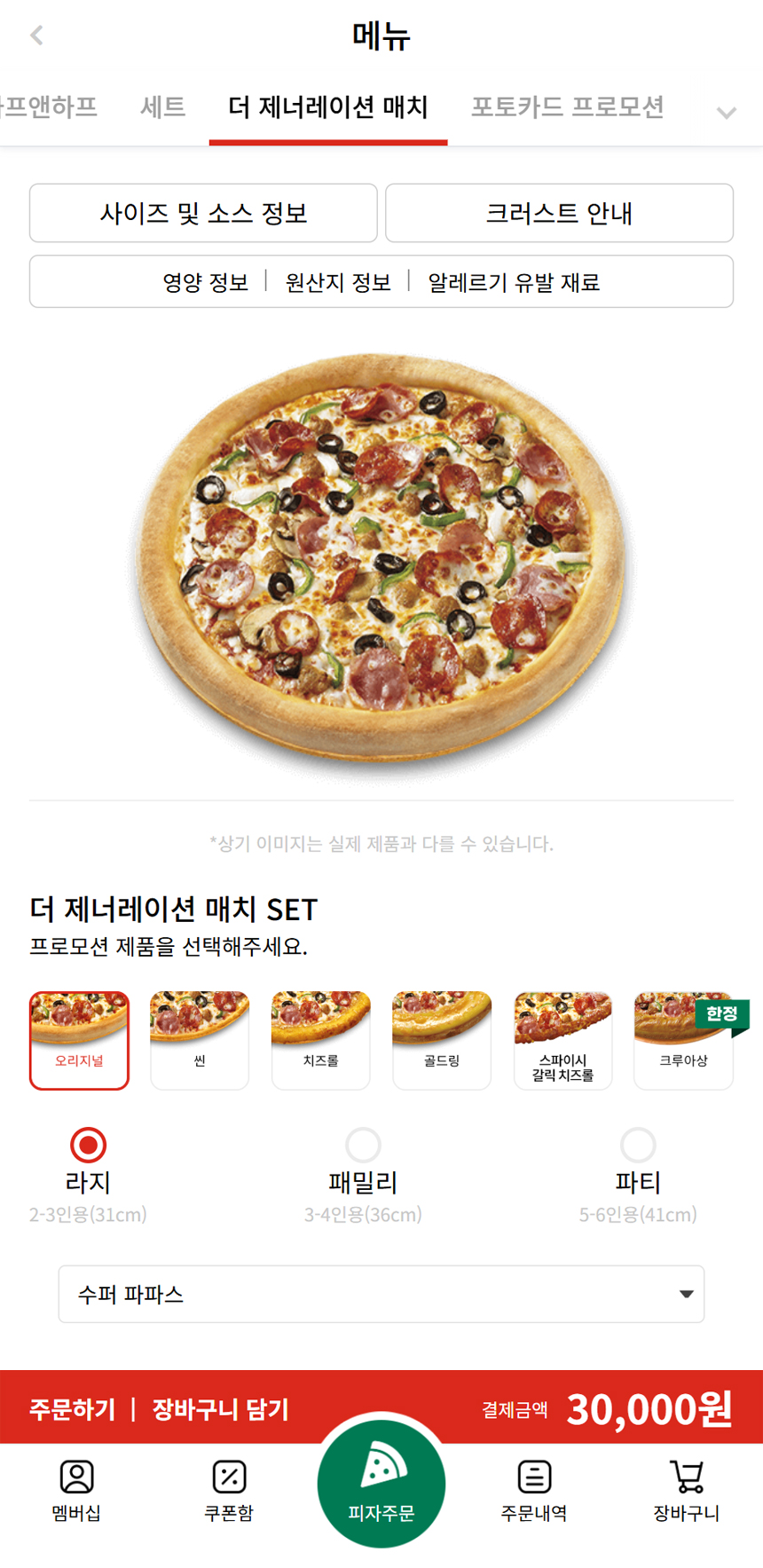Open 사이즈 및 소스 정보
This screenshot has width=763, height=1568.
coord(203,213)
